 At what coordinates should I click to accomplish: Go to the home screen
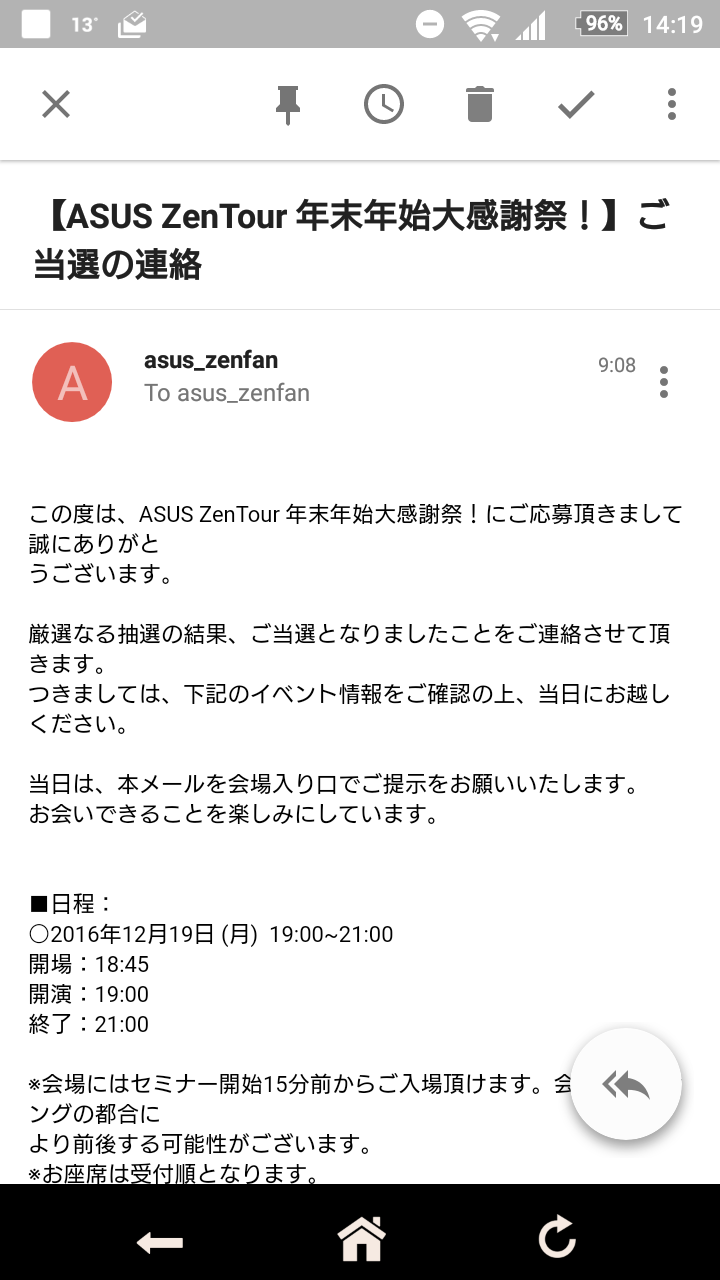(x=360, y=1240)
